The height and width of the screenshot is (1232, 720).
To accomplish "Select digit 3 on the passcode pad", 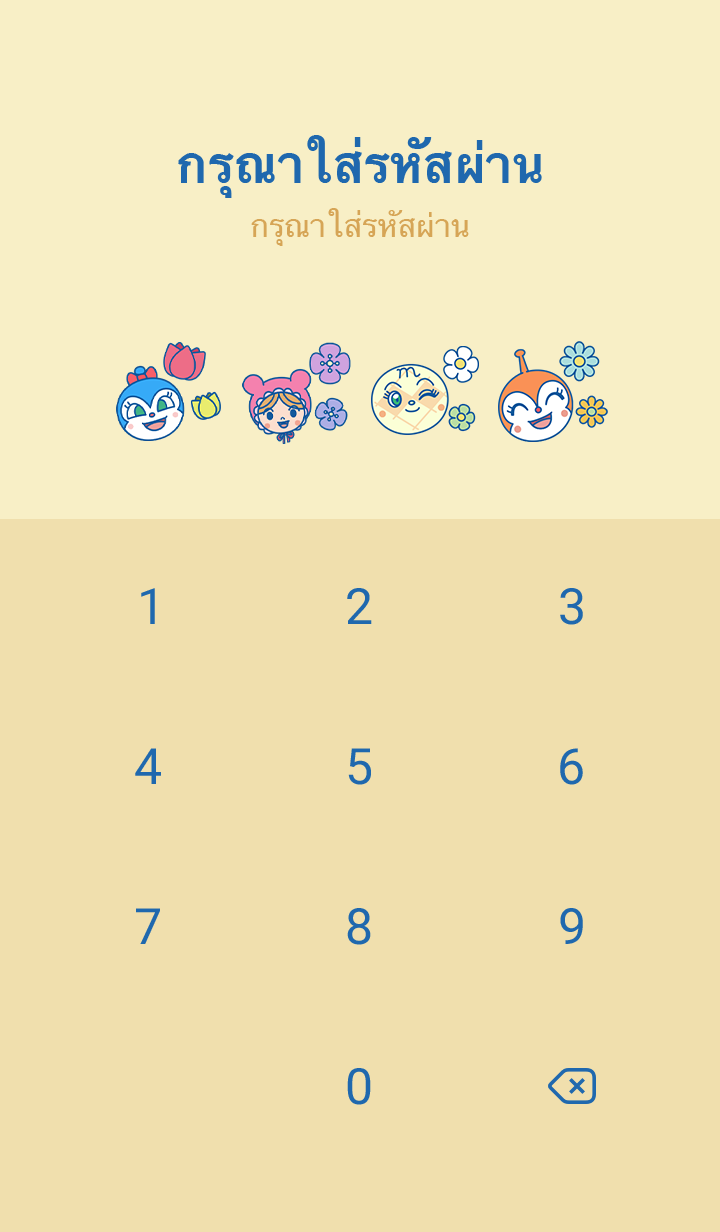I will pos(571,607).
